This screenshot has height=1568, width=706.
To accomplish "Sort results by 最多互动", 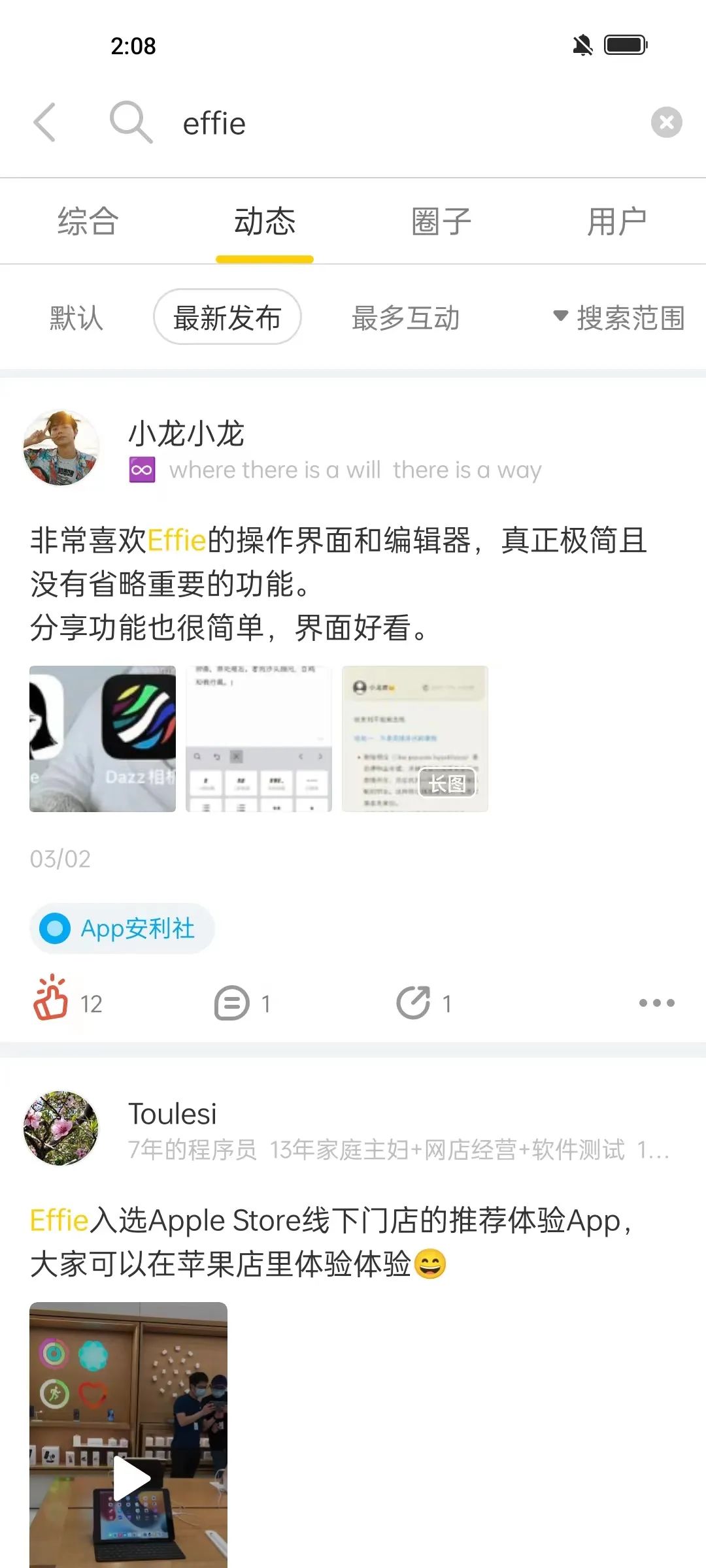I will click(405, 318).
